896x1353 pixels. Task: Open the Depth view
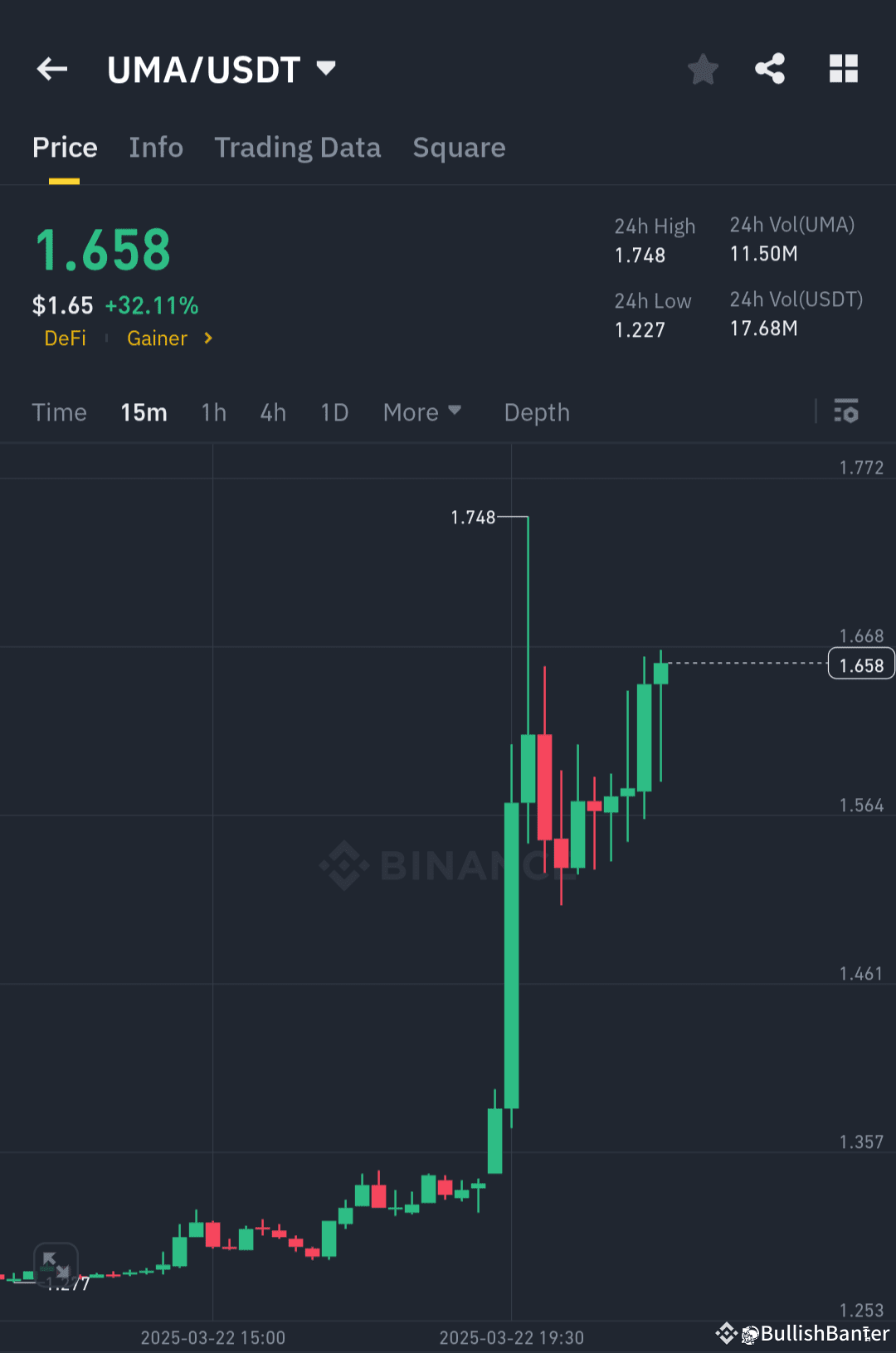point(536,412)
